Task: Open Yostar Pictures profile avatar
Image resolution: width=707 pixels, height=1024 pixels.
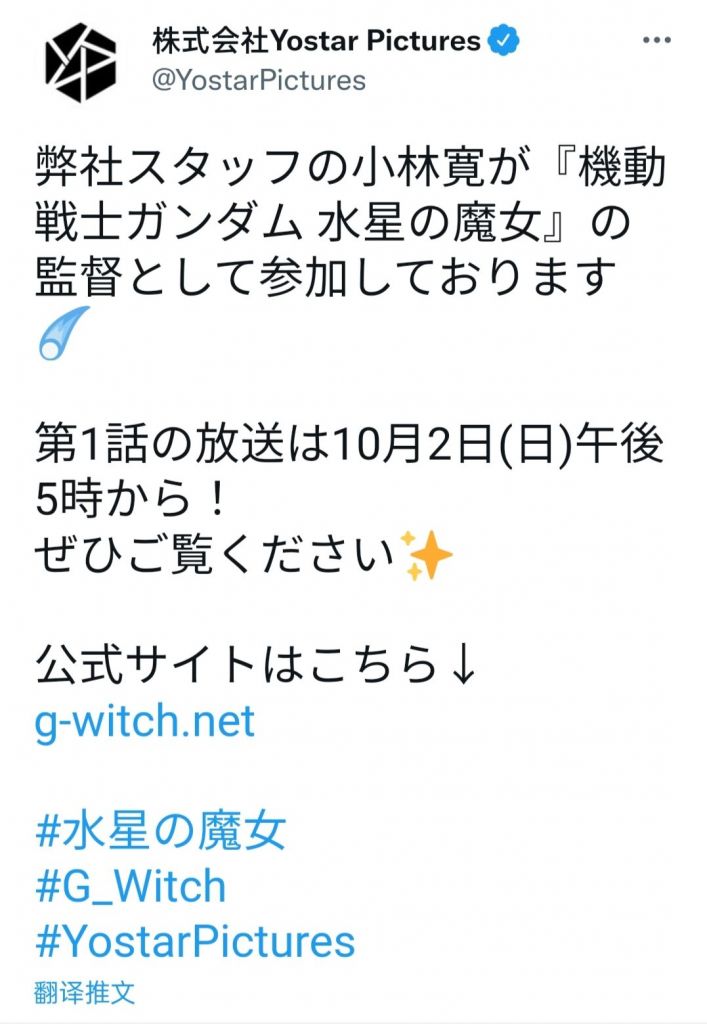Action: (82, 60)
